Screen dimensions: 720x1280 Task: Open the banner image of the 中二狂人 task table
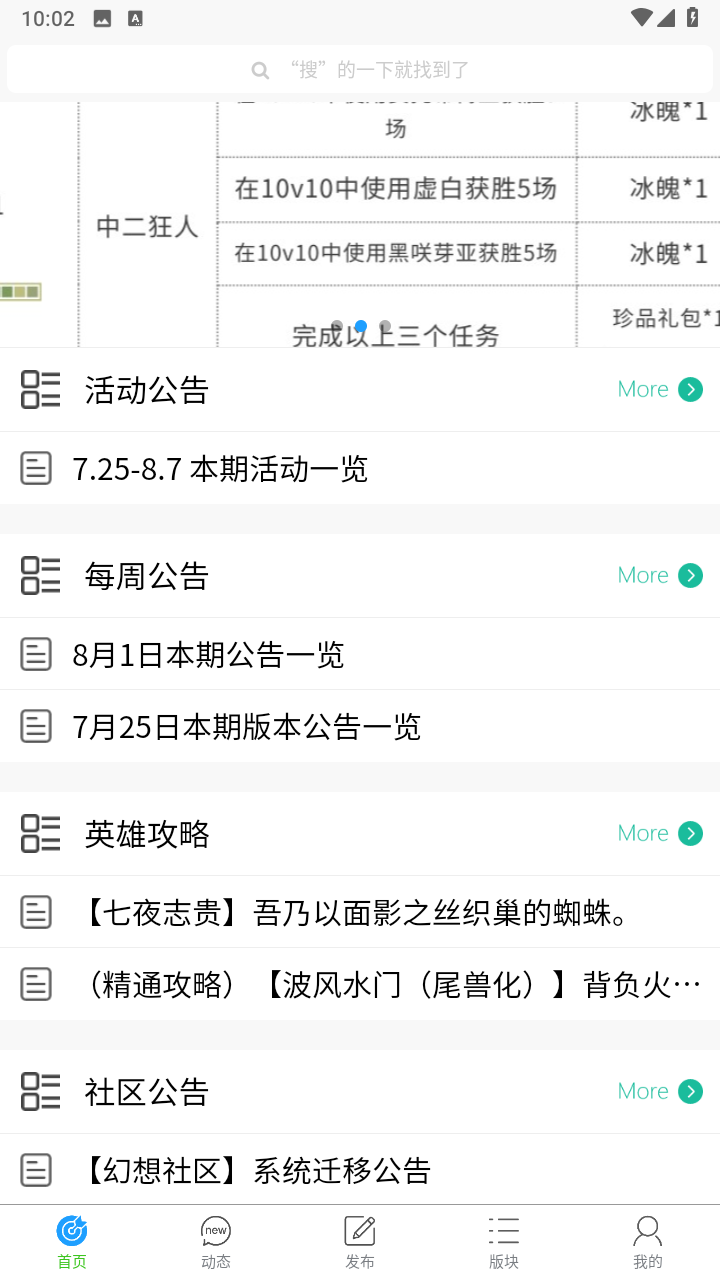click(360, 225)
